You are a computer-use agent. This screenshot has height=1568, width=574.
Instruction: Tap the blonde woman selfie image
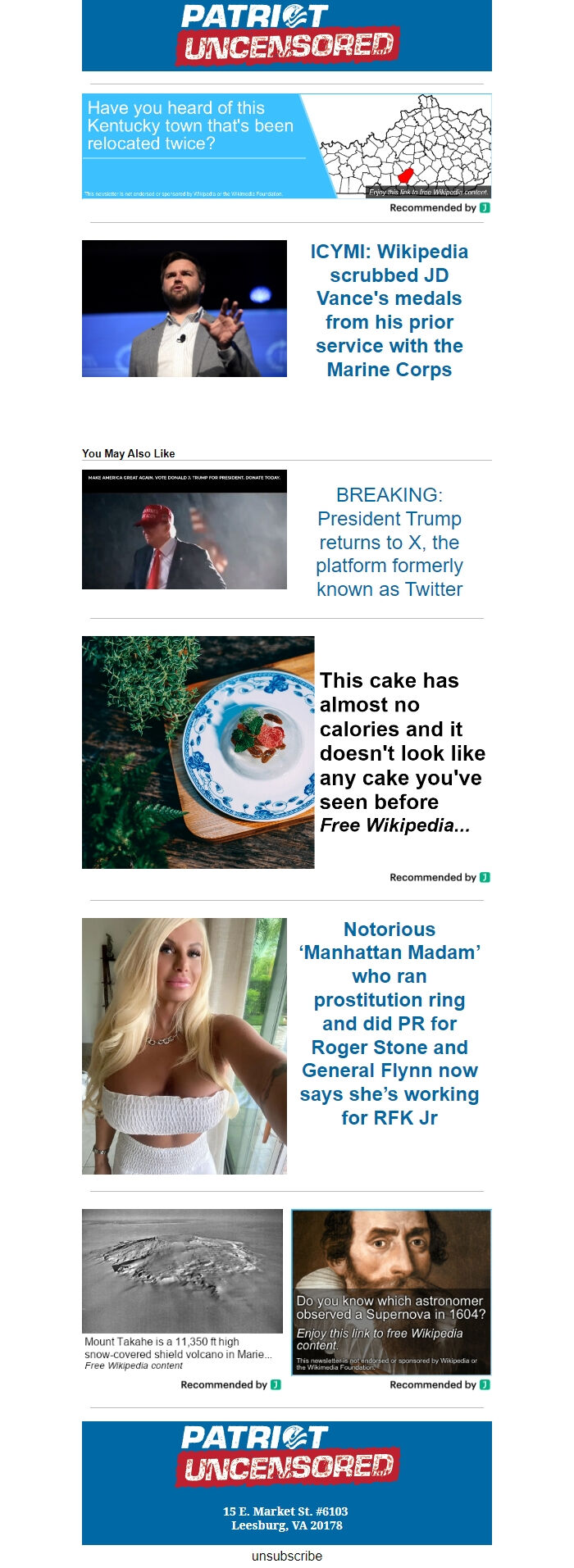click(x=184, y=1046)
